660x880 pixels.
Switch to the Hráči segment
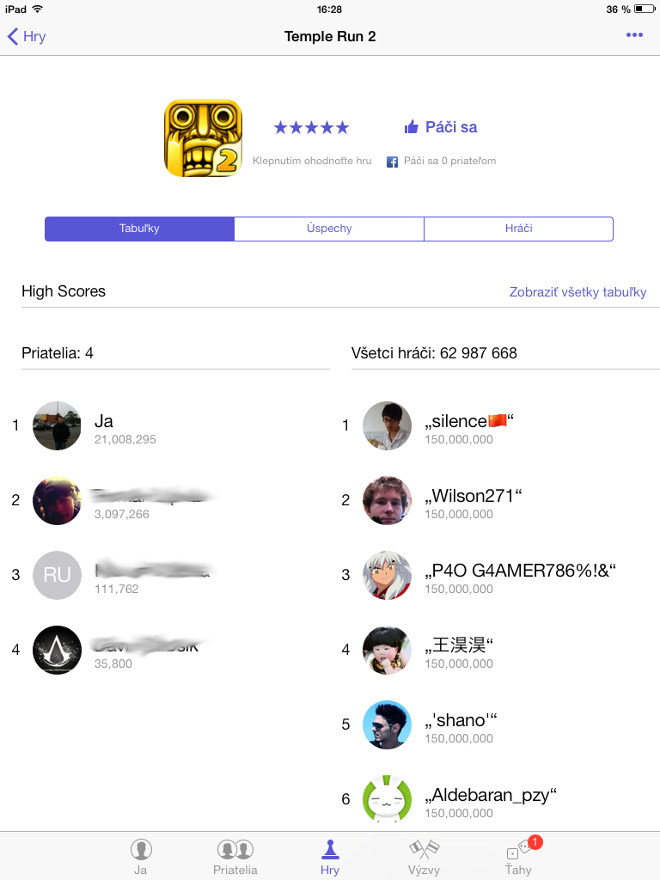518,229
